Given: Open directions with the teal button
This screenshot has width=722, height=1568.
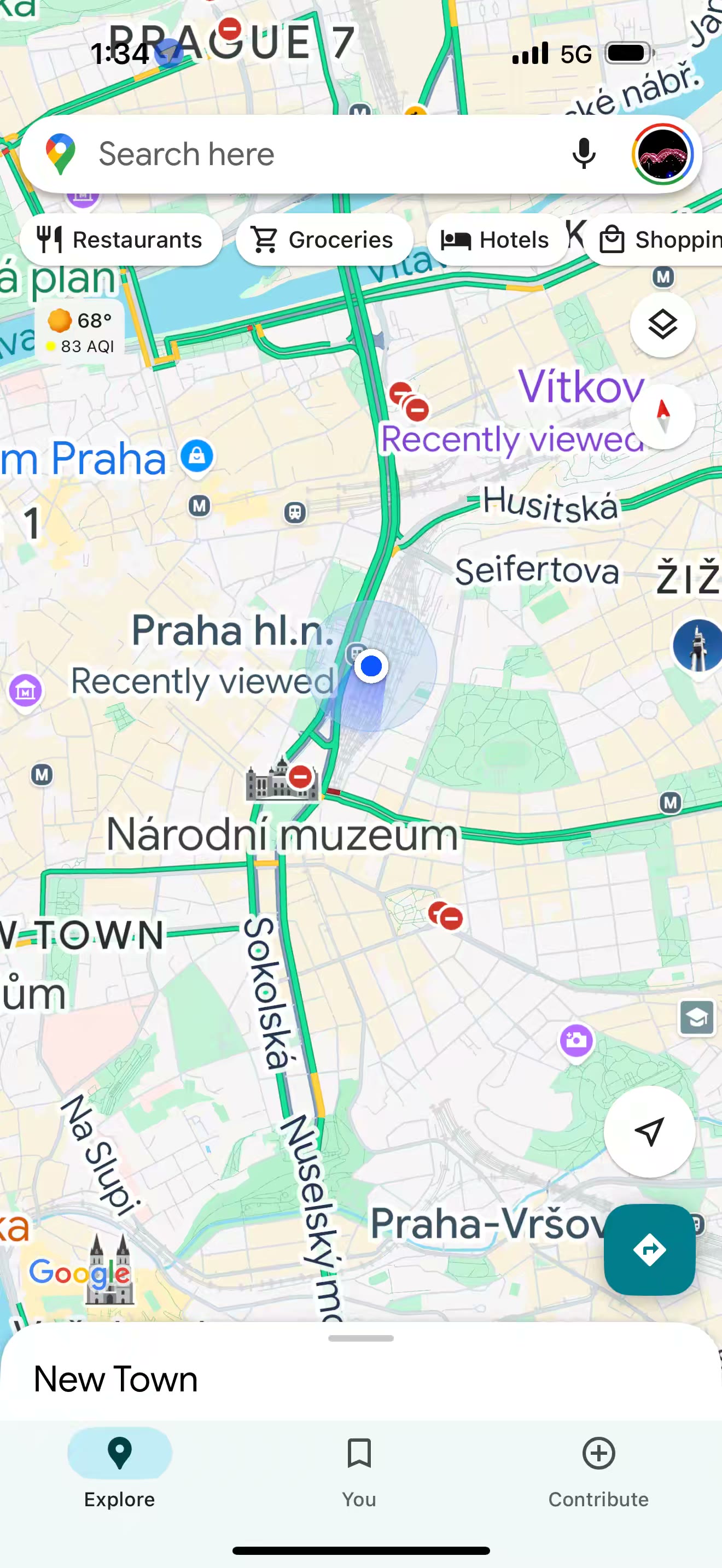Looking at the screenshot, I should tap(649, 1250).
